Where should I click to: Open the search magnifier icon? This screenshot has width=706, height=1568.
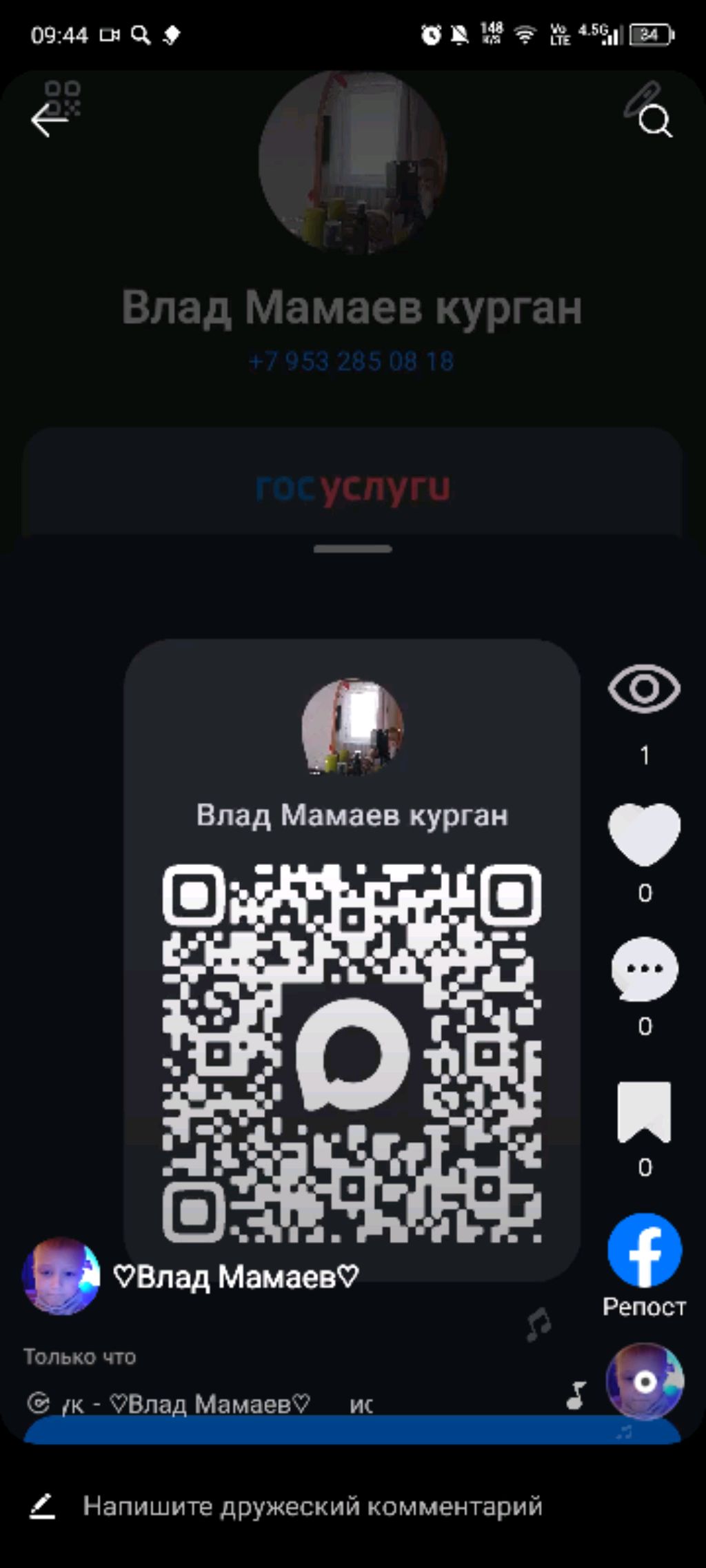pyautogui.click(x=654, y=122)
